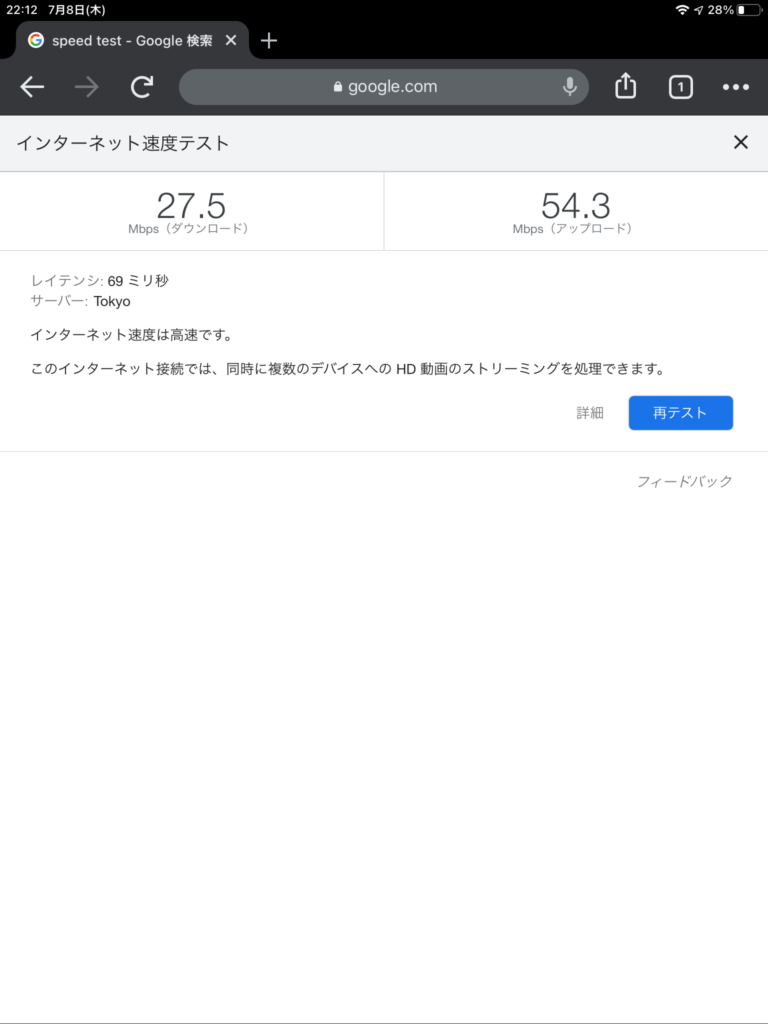
Task: Dismiss the internet speed test panel
Action: tap(740, 142)
